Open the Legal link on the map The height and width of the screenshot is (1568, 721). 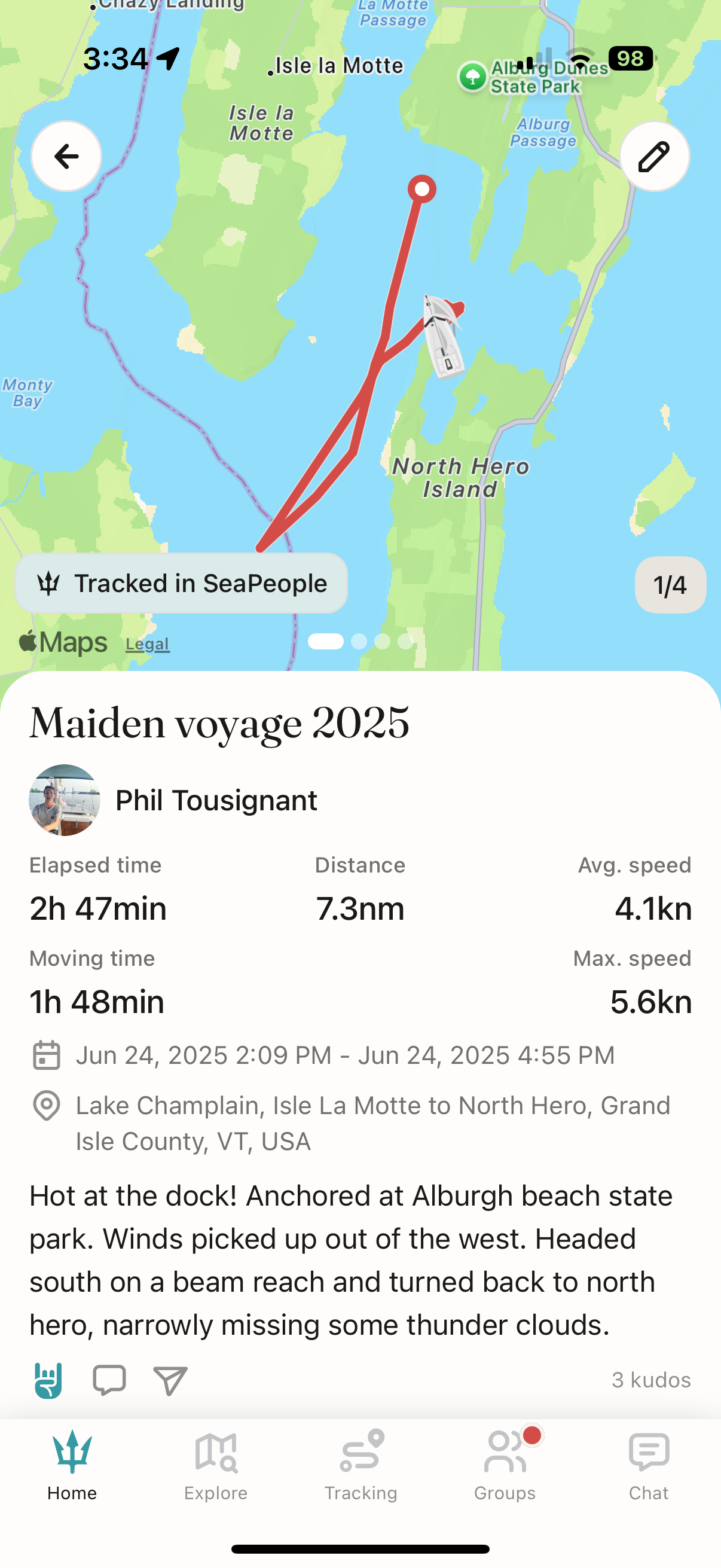tap(147, 644)
